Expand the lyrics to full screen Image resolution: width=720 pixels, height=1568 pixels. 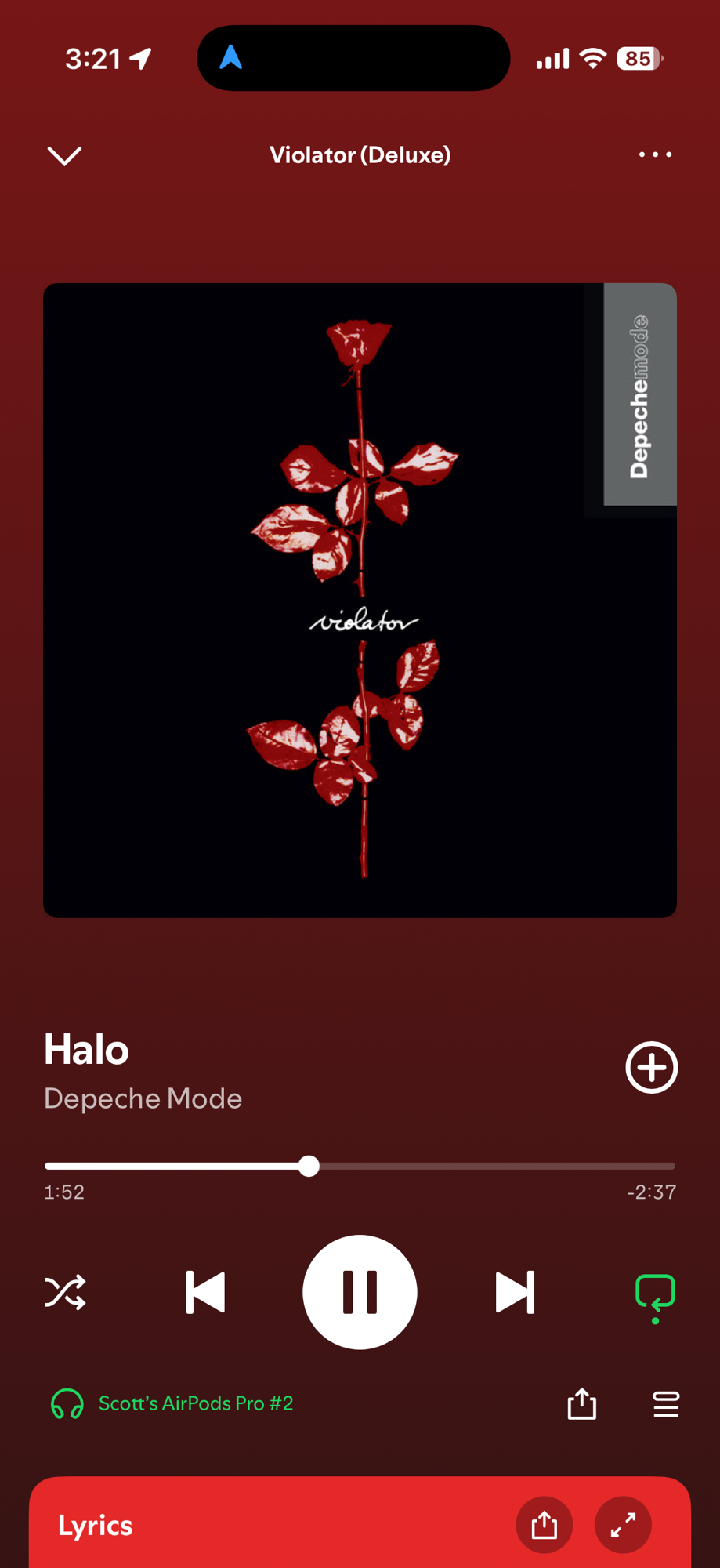point(623,1525)
